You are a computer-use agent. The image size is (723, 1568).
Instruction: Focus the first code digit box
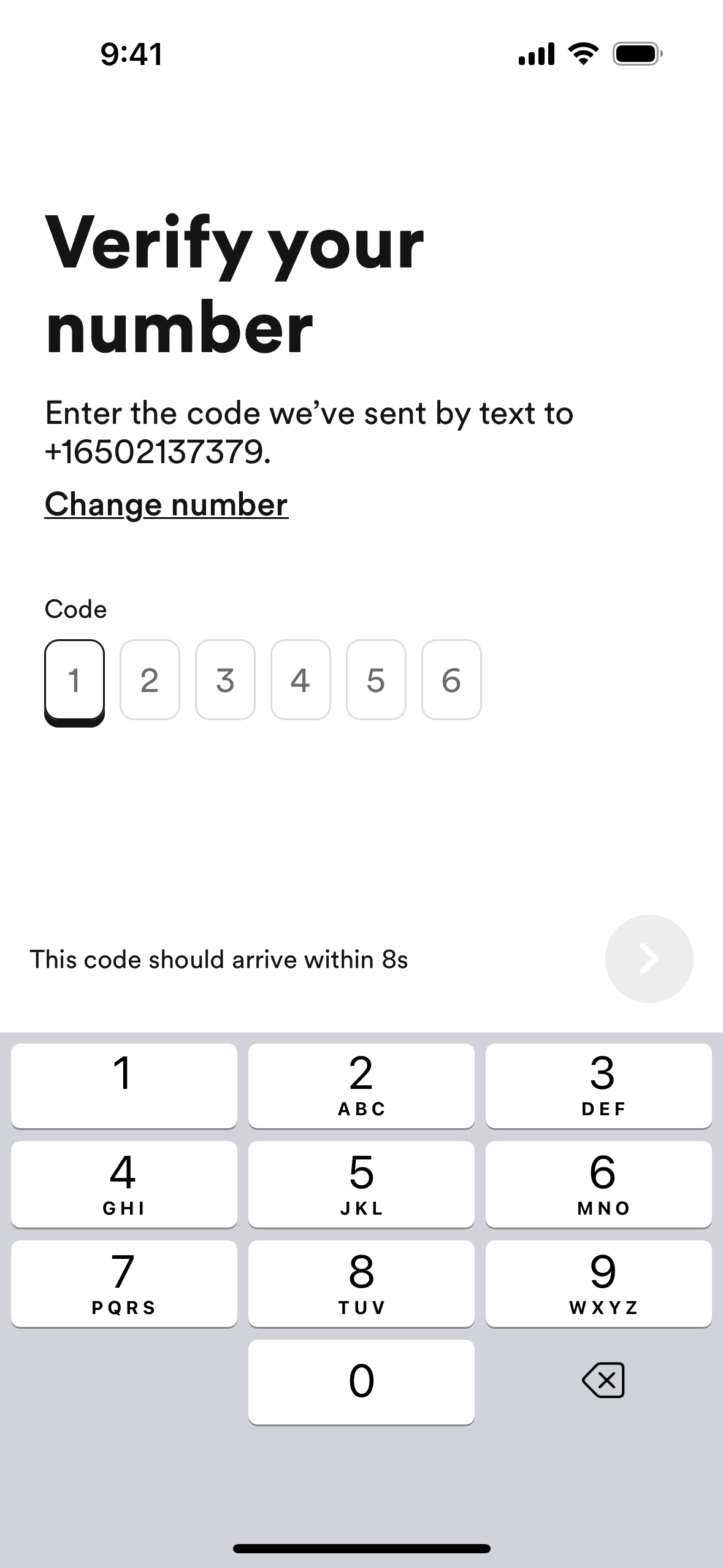(x=75, y=683)
